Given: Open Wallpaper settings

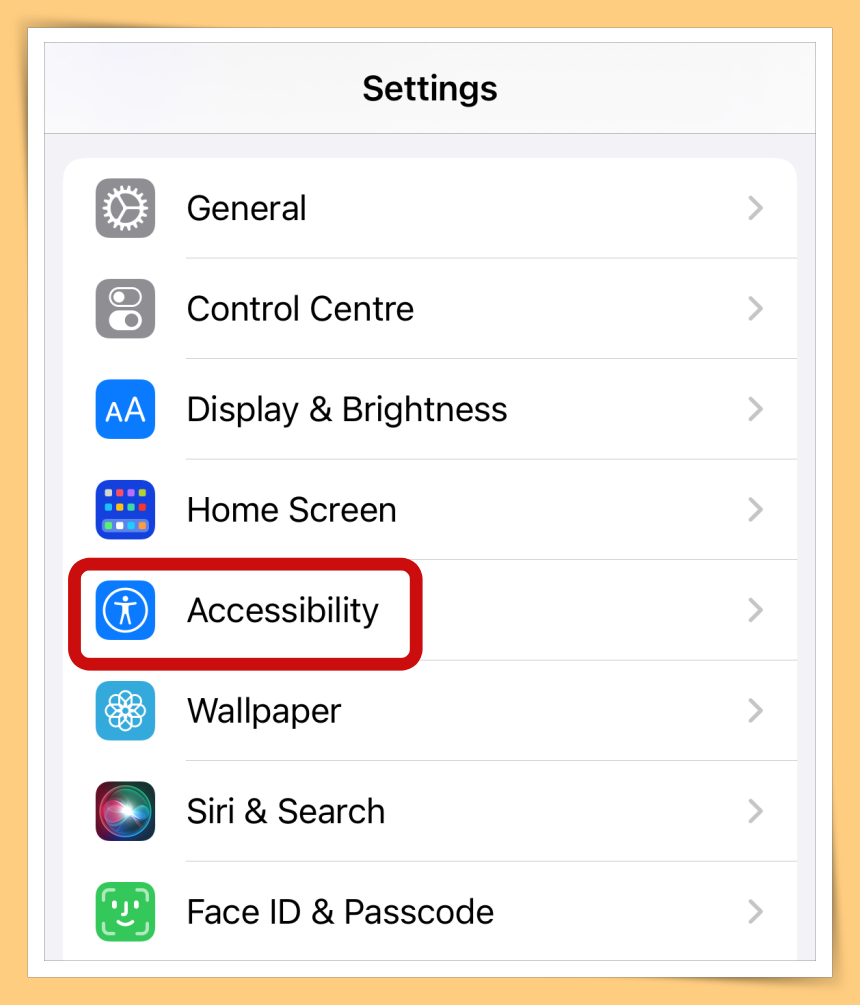Looking at the screenshot, I should click(x=430, y=711).
